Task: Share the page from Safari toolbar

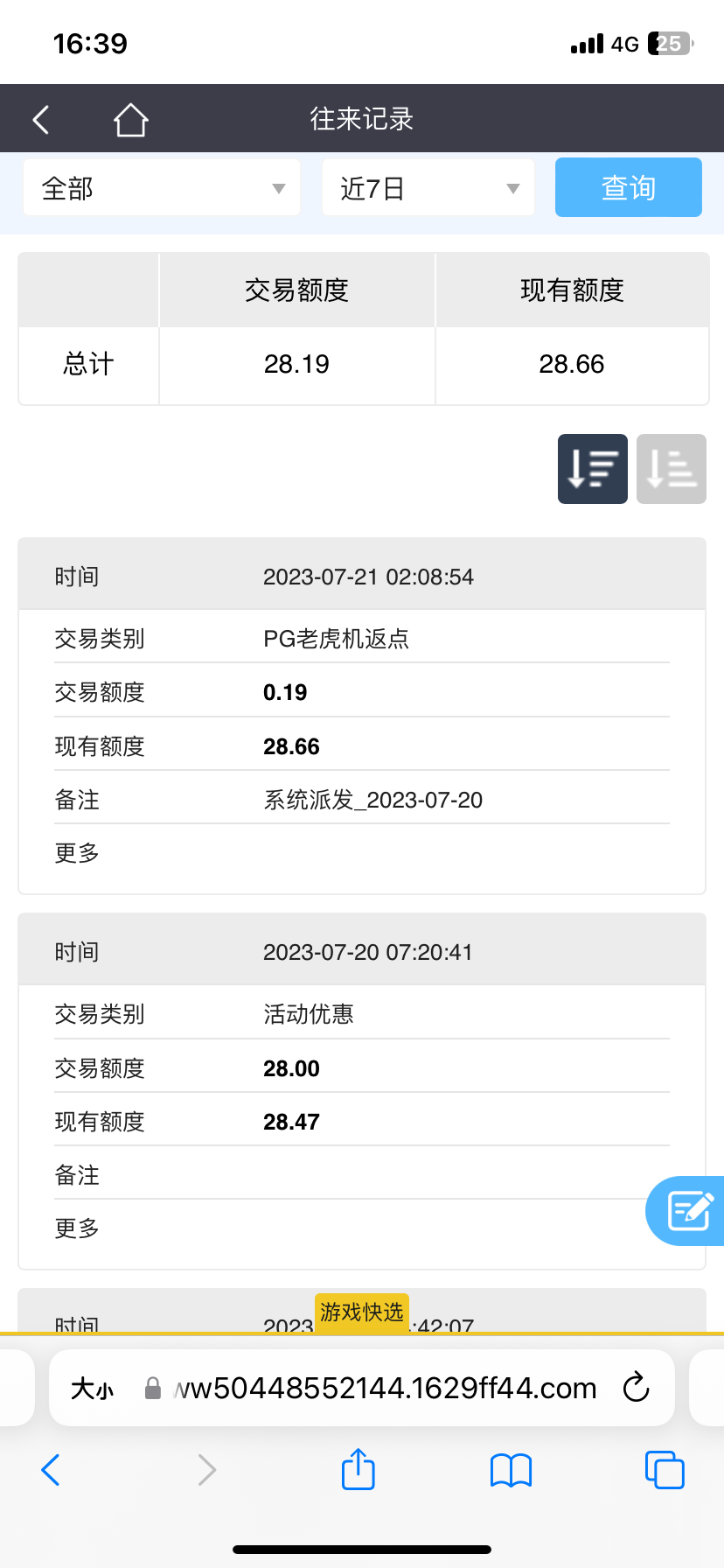Action: (x=358, y=1470)
